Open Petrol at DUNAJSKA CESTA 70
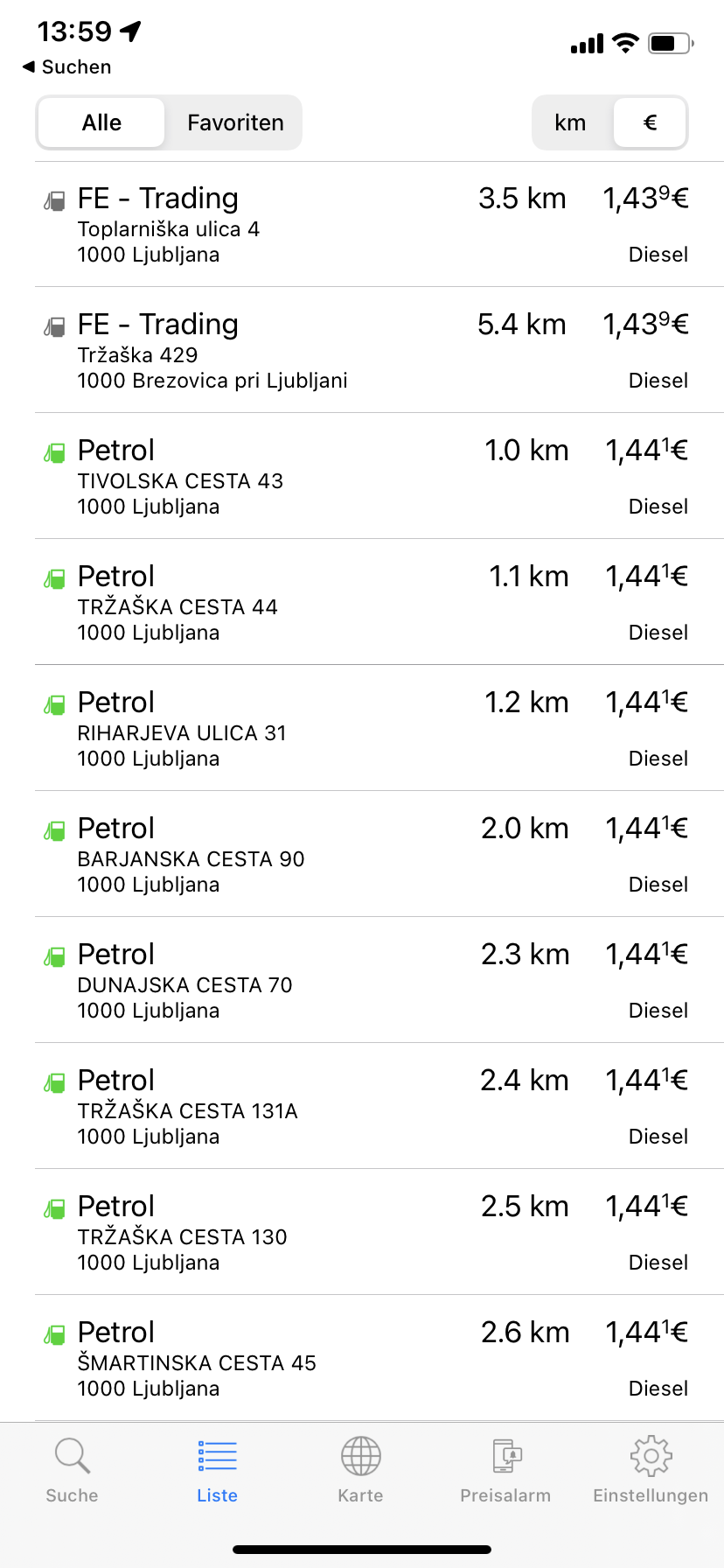Image resolution: width=724 pixels, height=1568 pixels. 379,981
